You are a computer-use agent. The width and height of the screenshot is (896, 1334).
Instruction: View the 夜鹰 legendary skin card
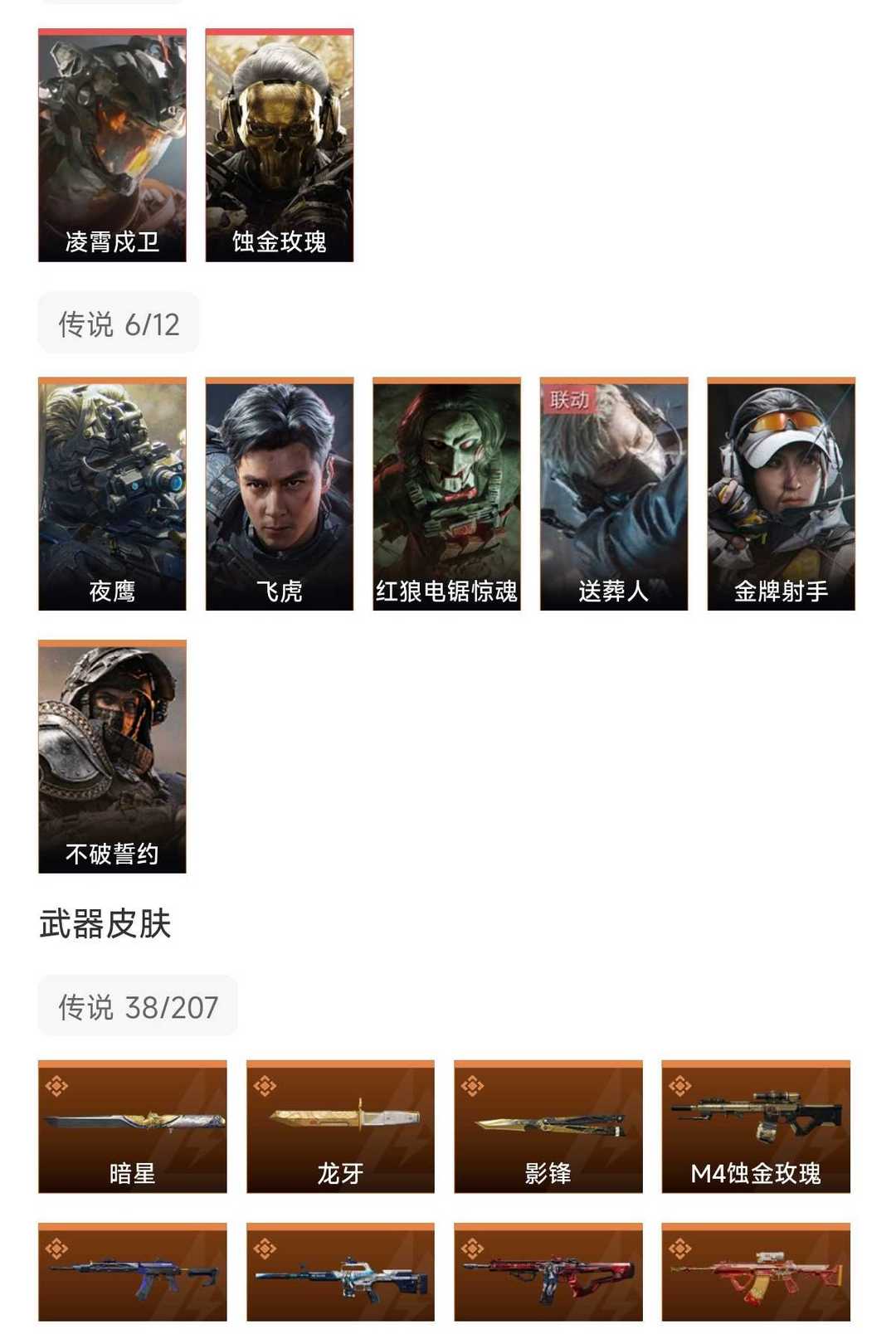[112, 494]
